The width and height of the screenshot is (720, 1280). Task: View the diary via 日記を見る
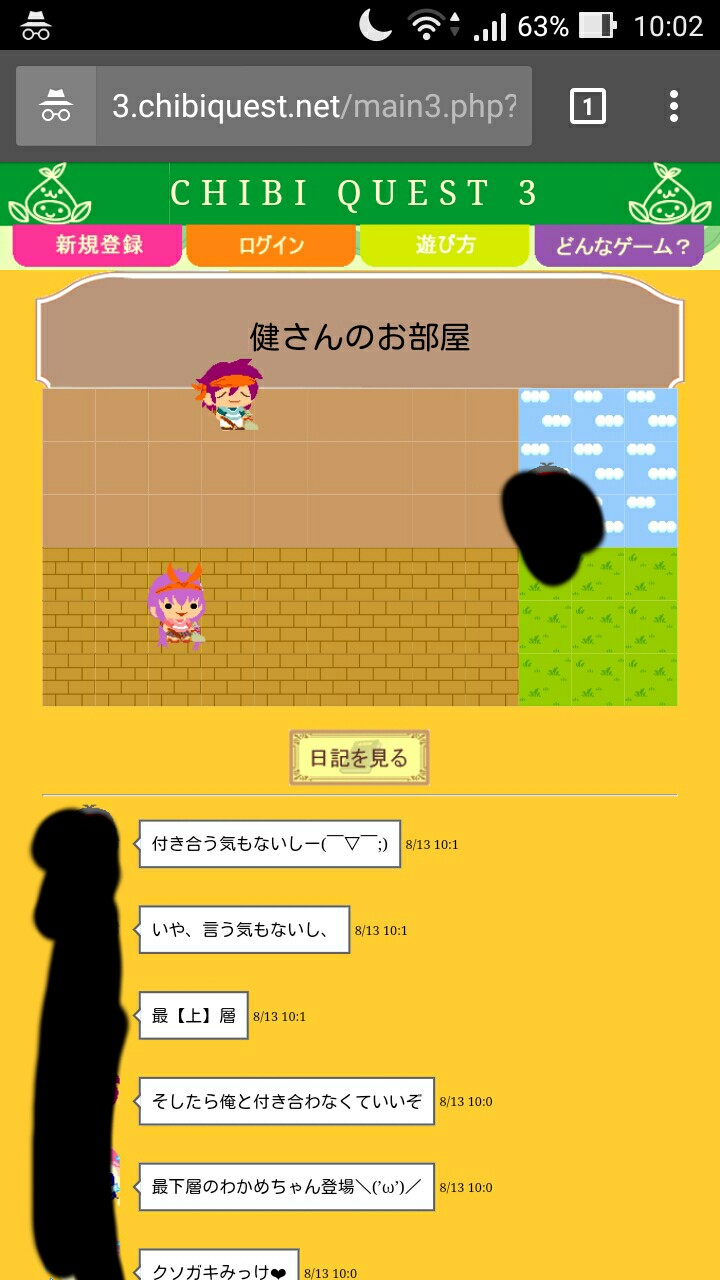[359, 758]
